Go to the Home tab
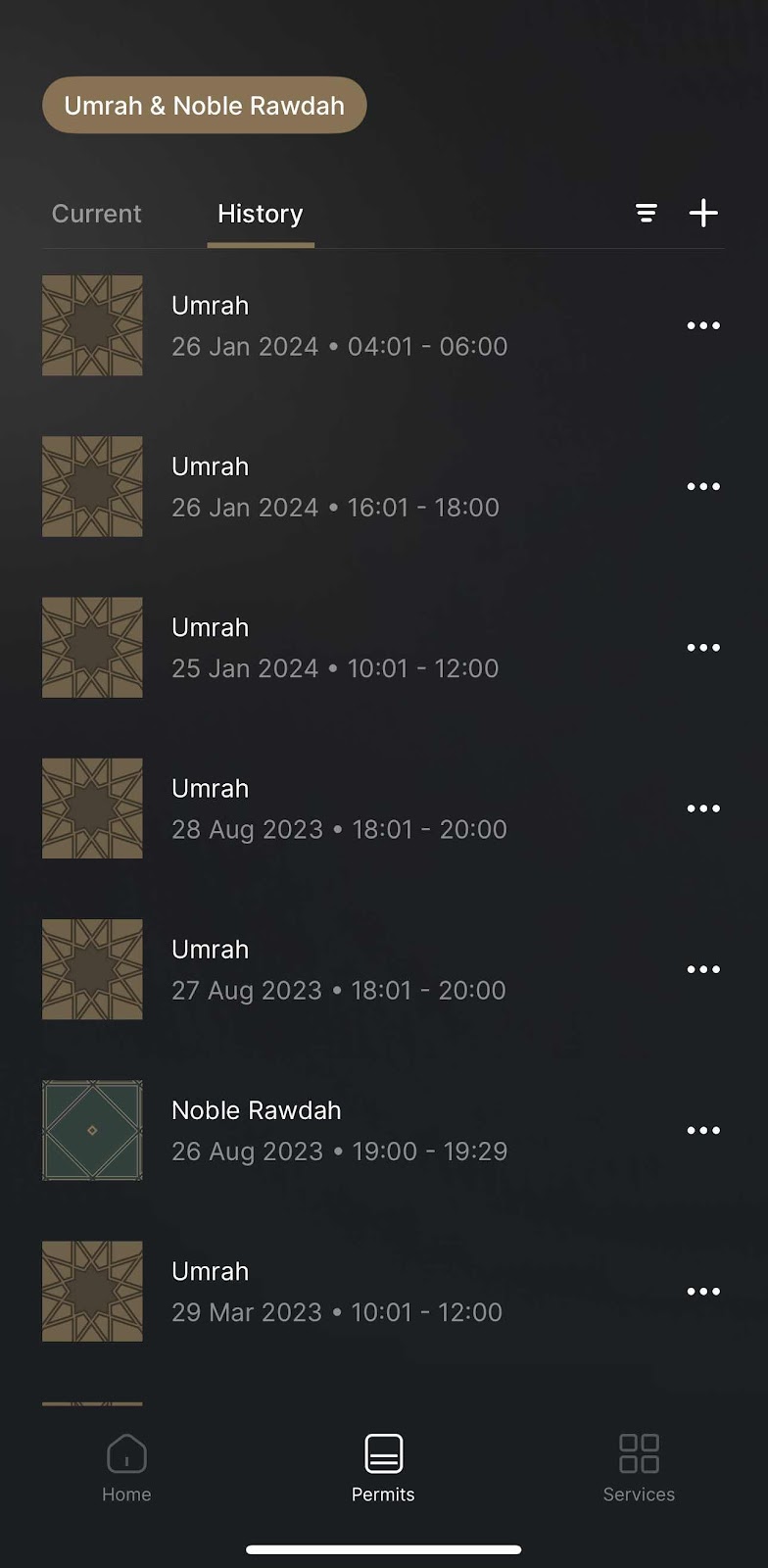The image size is (768, 1568). tap(126, 1468)
